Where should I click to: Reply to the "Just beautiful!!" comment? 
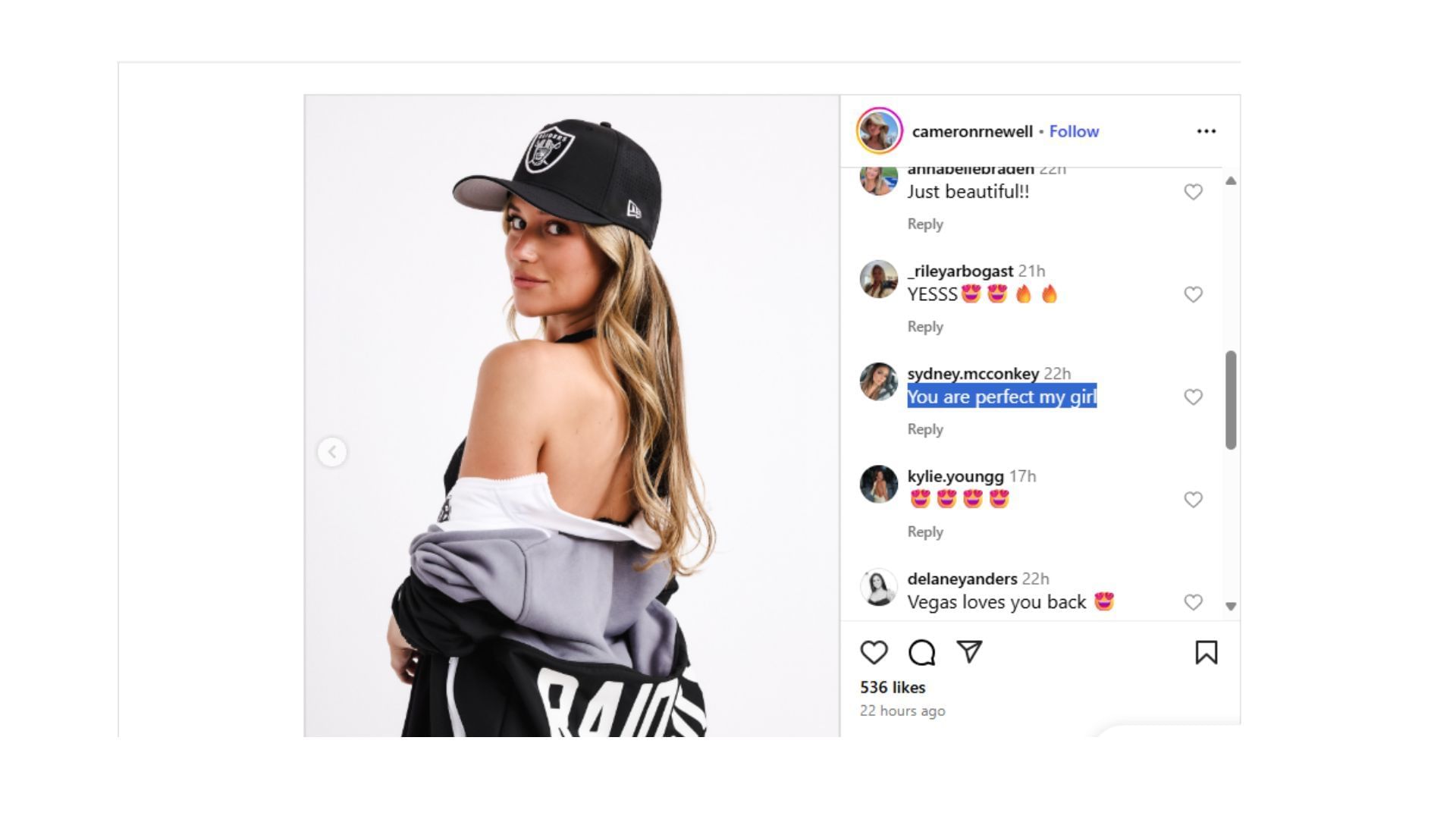[x=924, y=224]
